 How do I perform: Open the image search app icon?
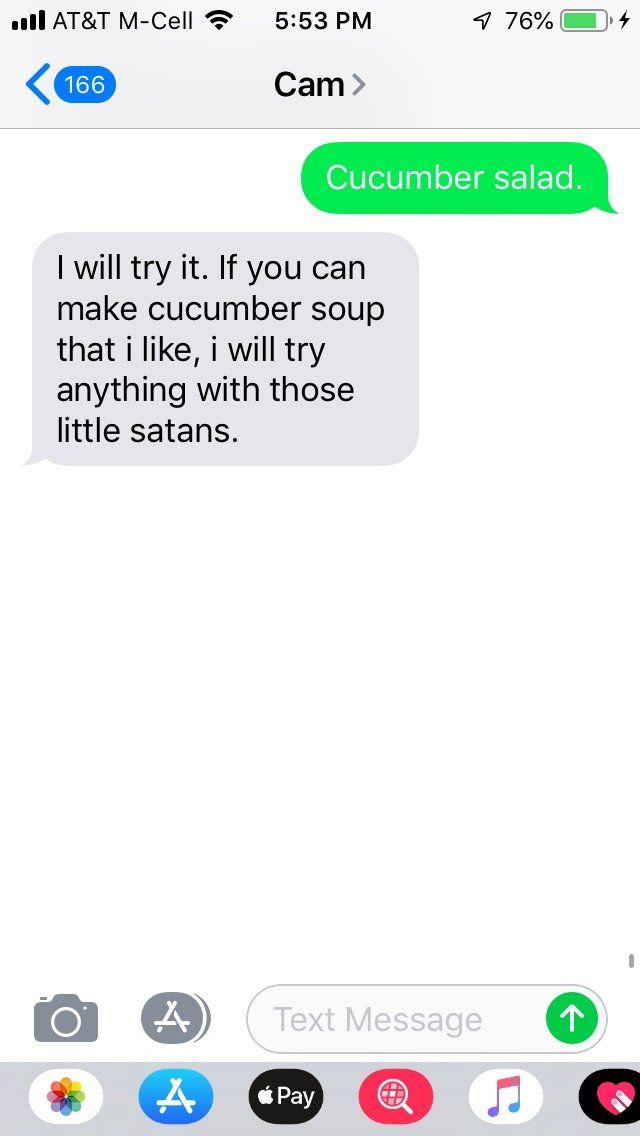click(396, 1096)
